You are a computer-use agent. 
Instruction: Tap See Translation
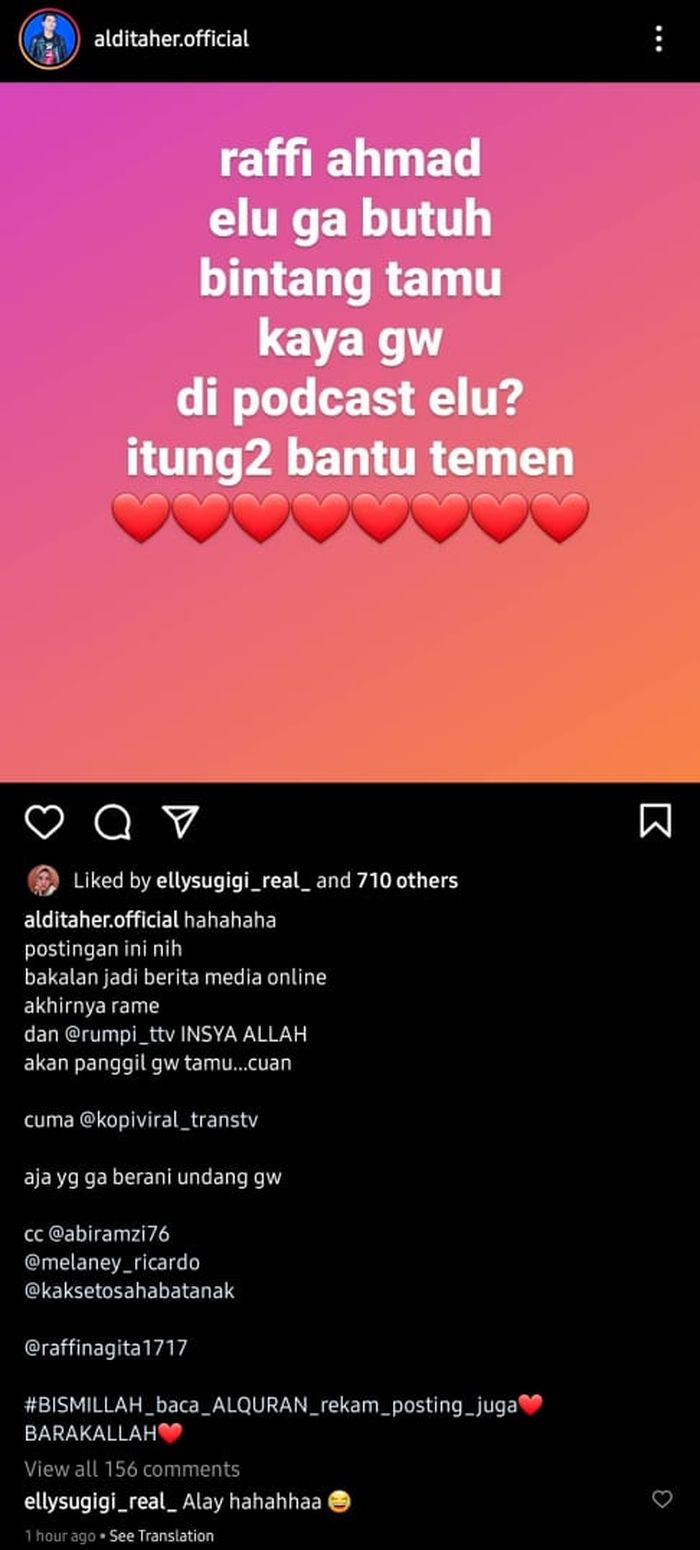[161, 1535]
